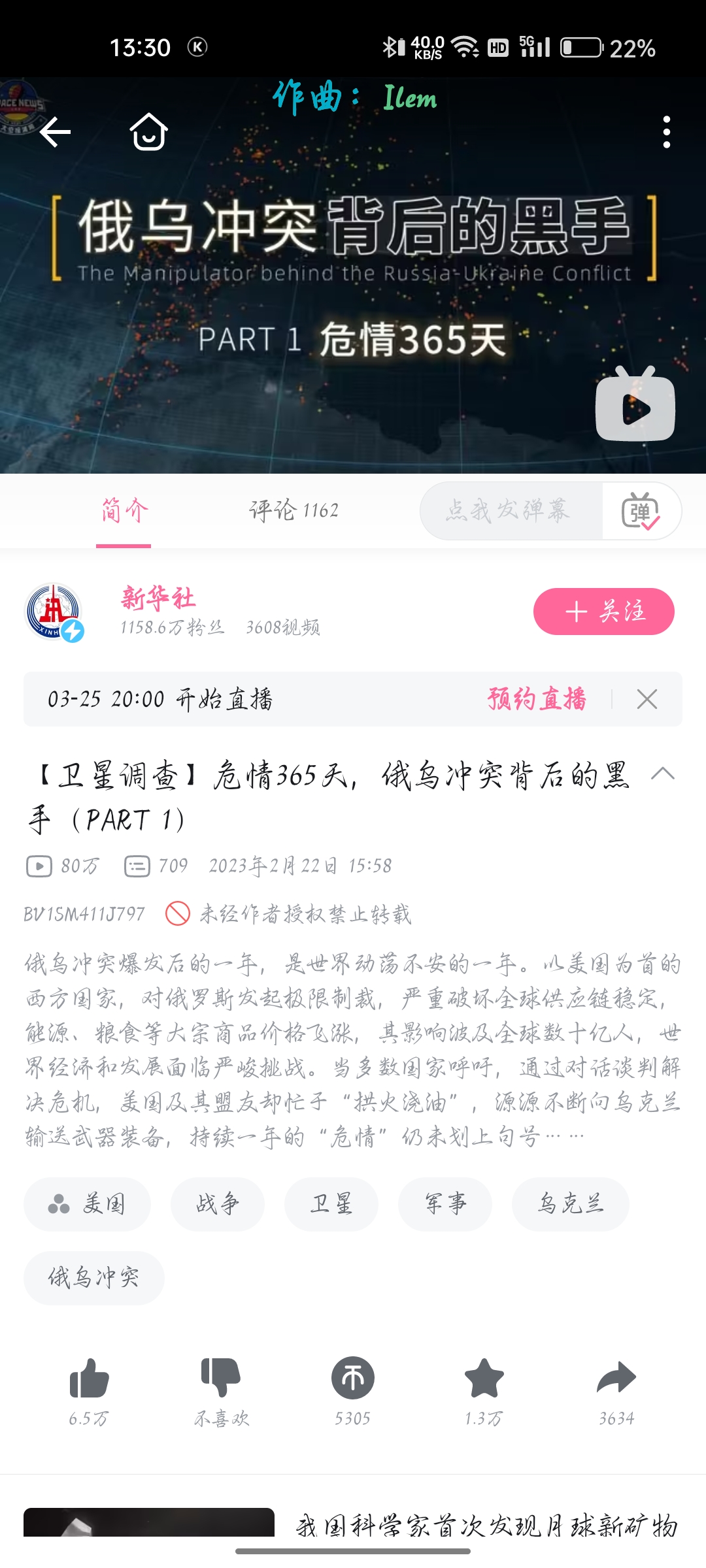
Task: Tap the 俄乌冲突 tag chip
Action: tap(94, 1278)
